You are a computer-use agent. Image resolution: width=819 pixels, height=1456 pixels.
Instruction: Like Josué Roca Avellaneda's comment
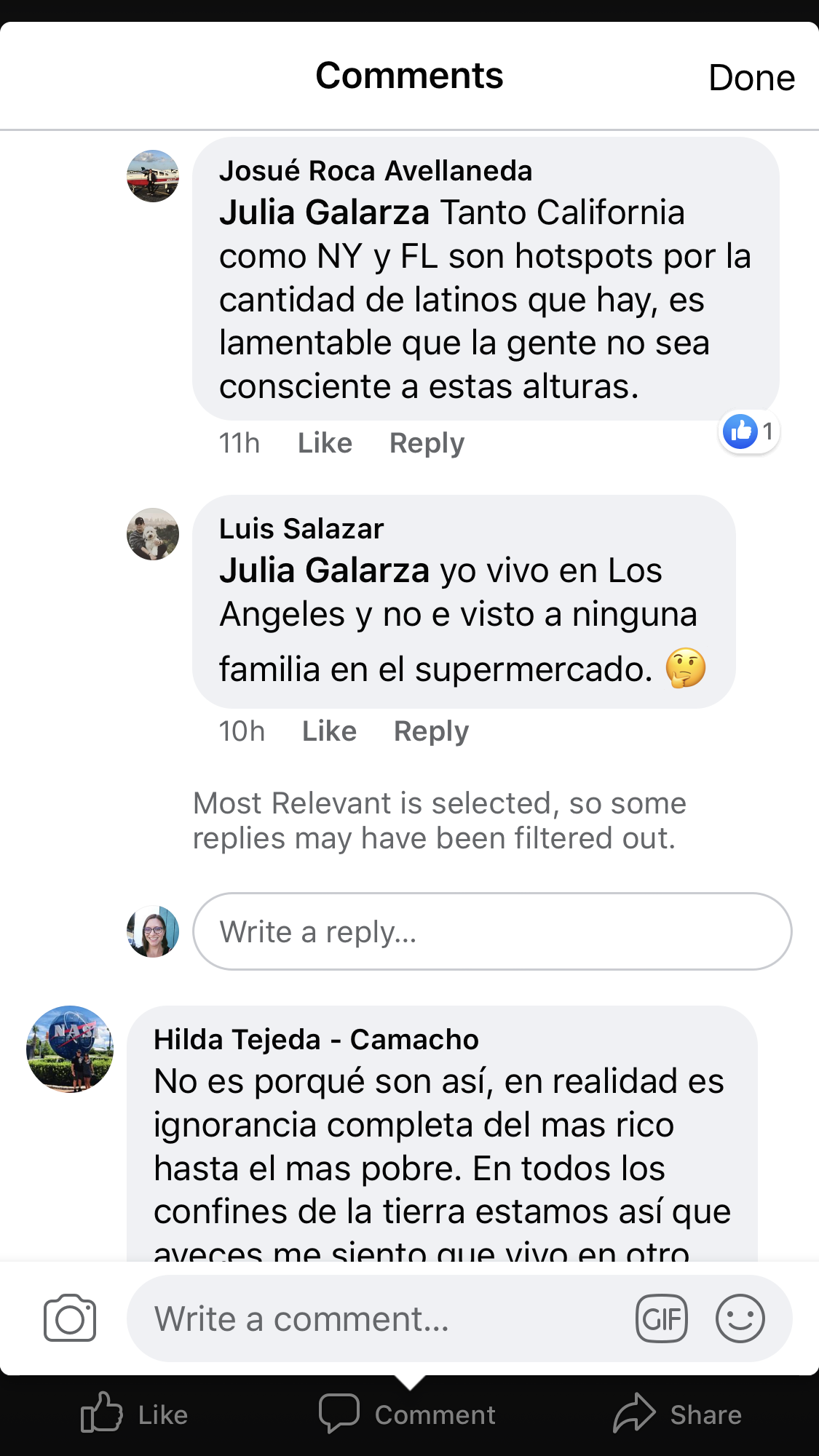click(x=325, y=443)
